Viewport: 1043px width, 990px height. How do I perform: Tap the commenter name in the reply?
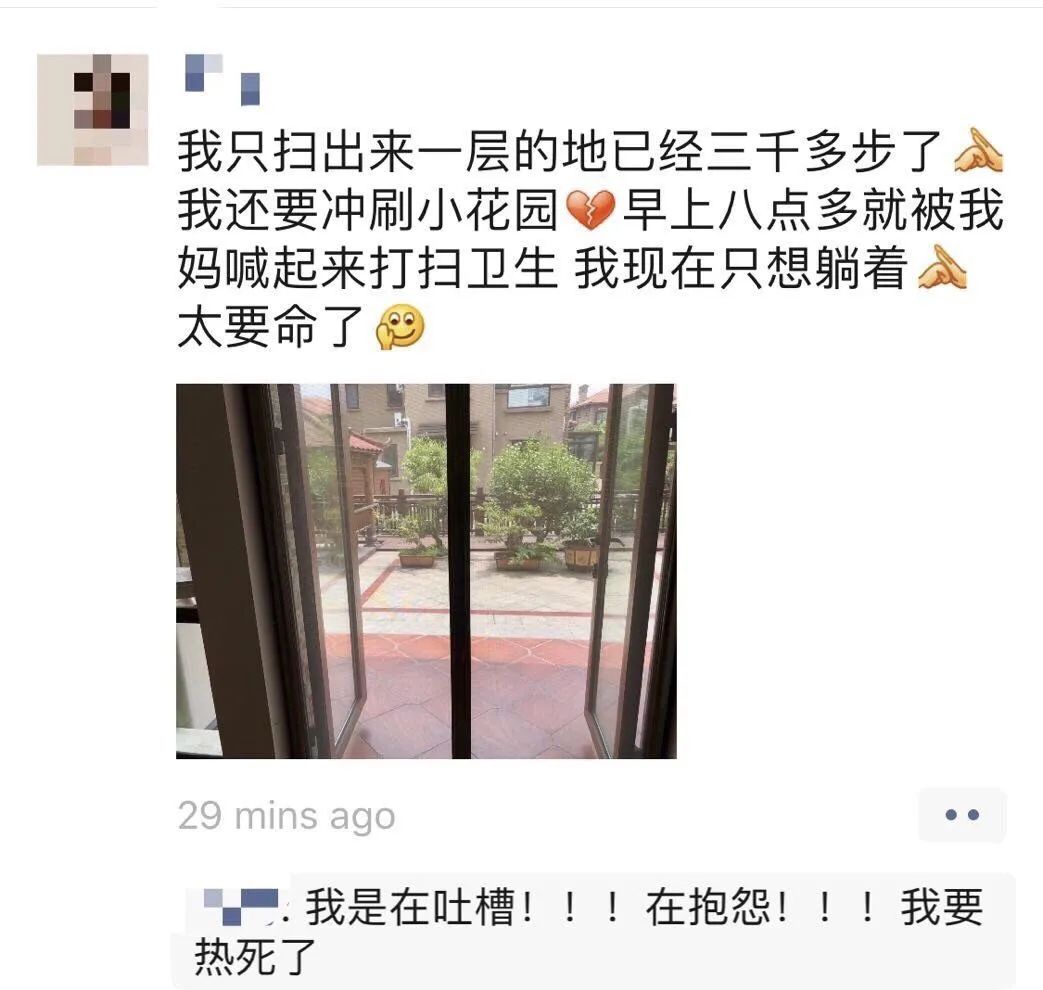pos(241,907)
